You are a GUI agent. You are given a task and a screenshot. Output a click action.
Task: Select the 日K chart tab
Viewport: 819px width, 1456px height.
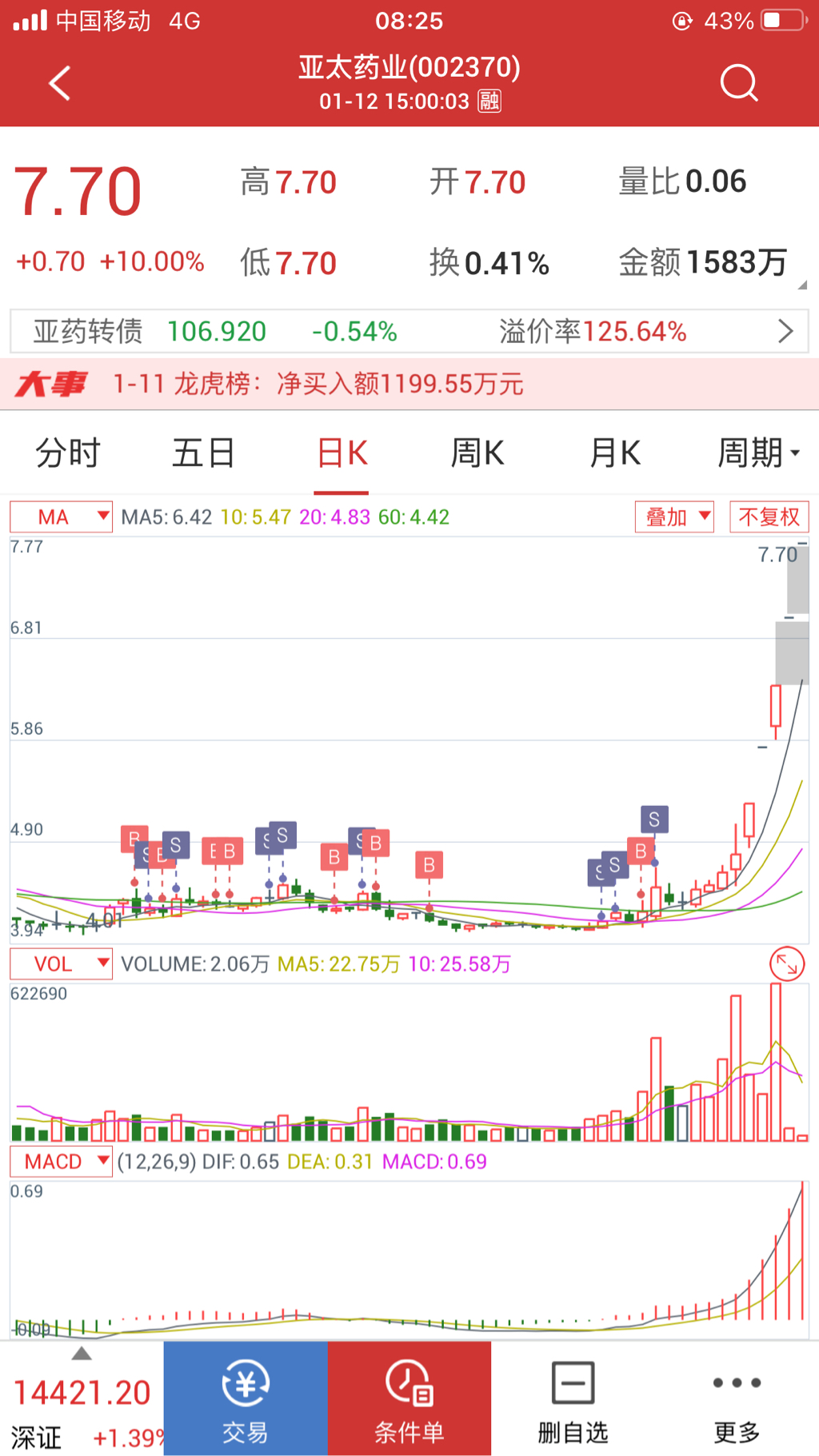342,453
